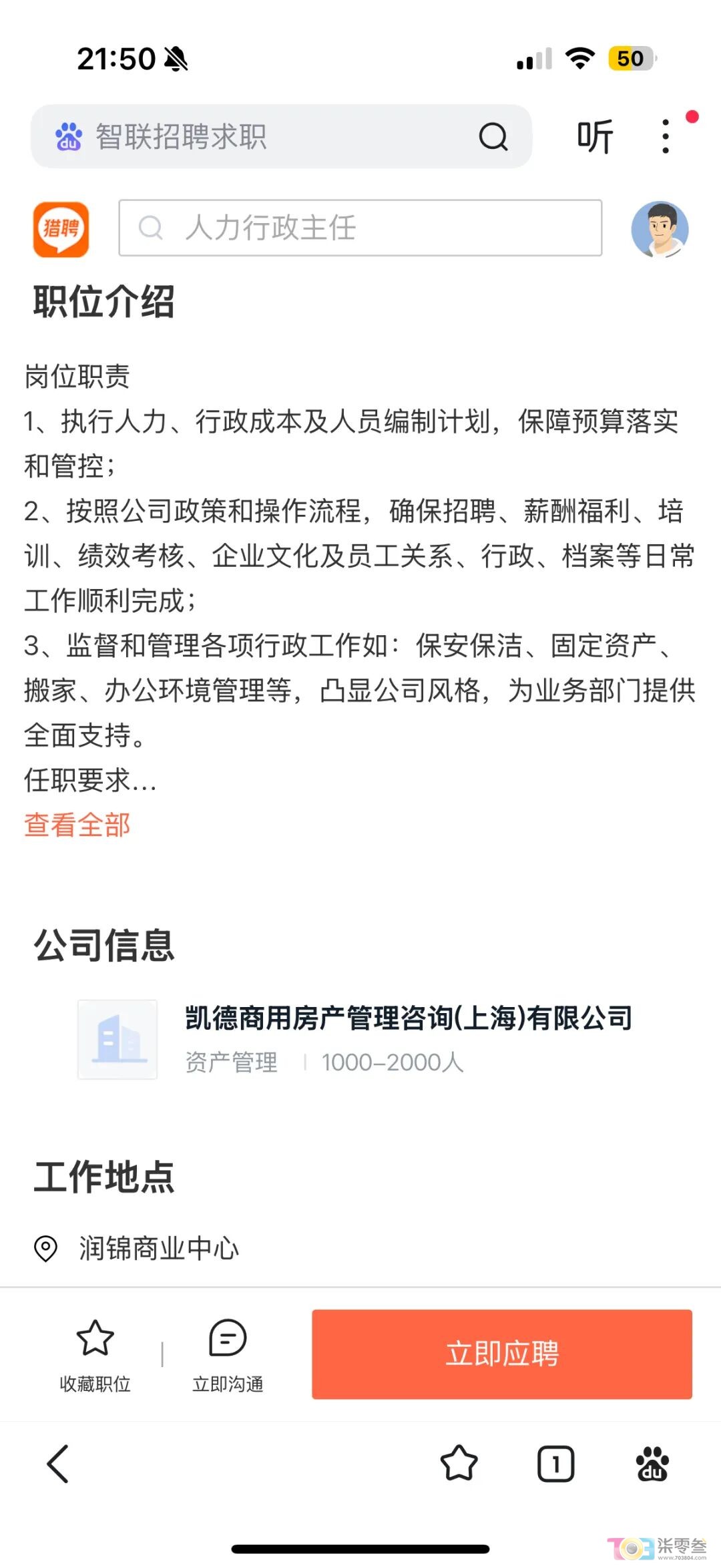
Task: Tap the 智联招聘求职 browser address bar
Action: pos(281,136)
